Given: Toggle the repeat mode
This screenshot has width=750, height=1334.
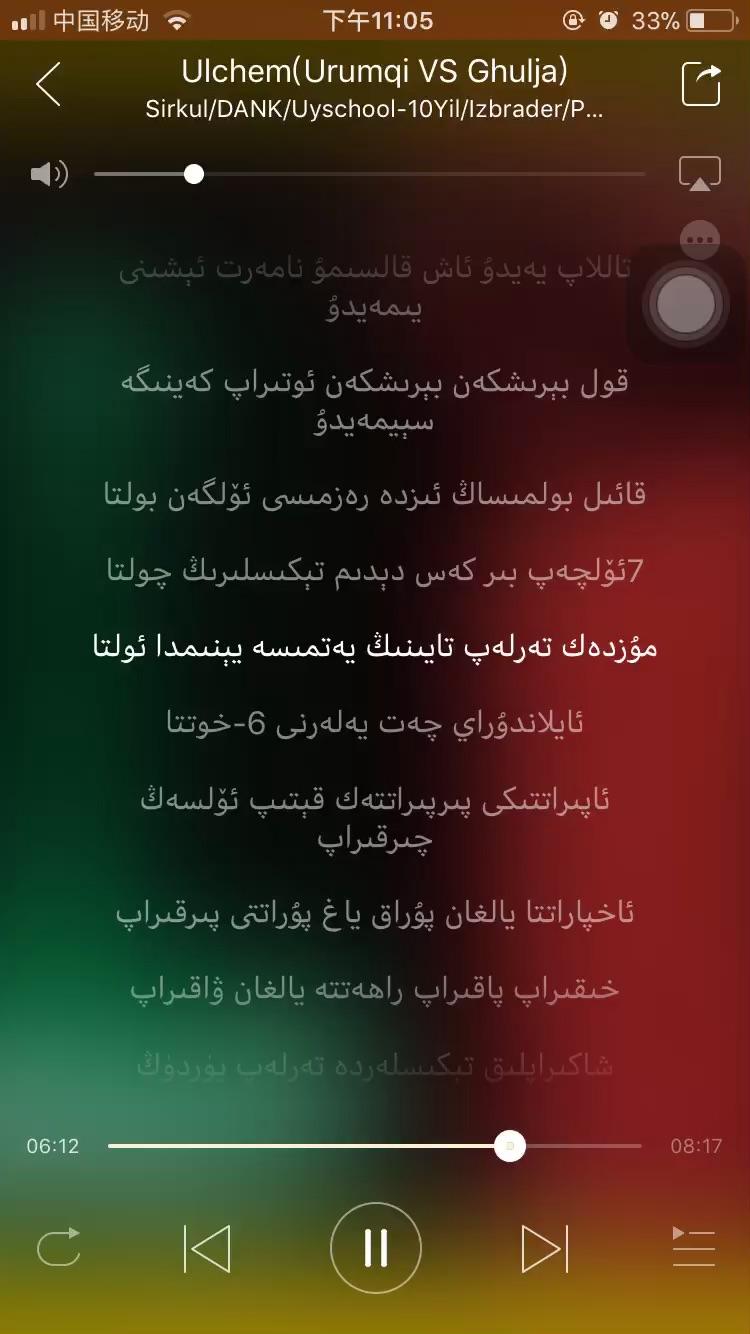Looking at the screenshot, I should pyautogui.click(x=58, y=1248).
